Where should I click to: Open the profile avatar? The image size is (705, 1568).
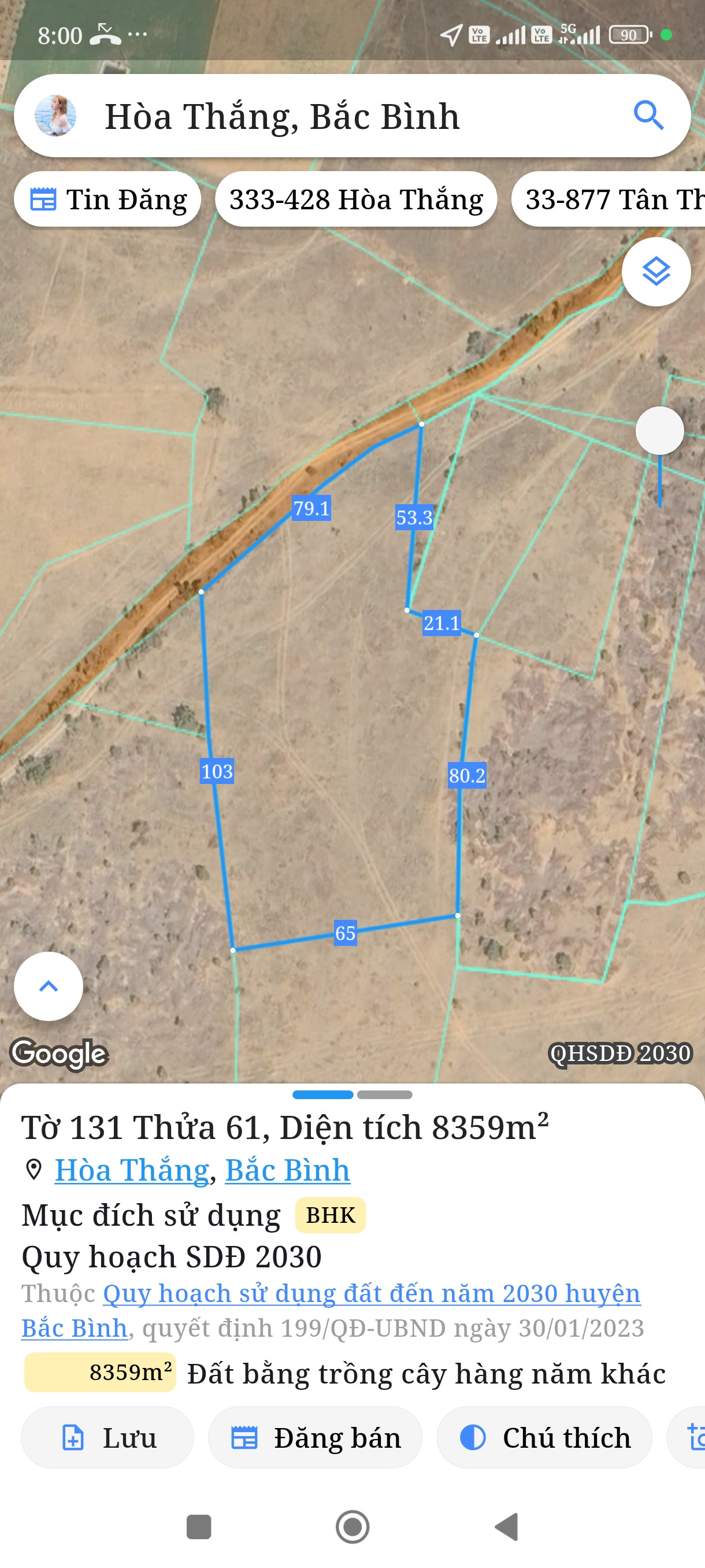(55, 115)
